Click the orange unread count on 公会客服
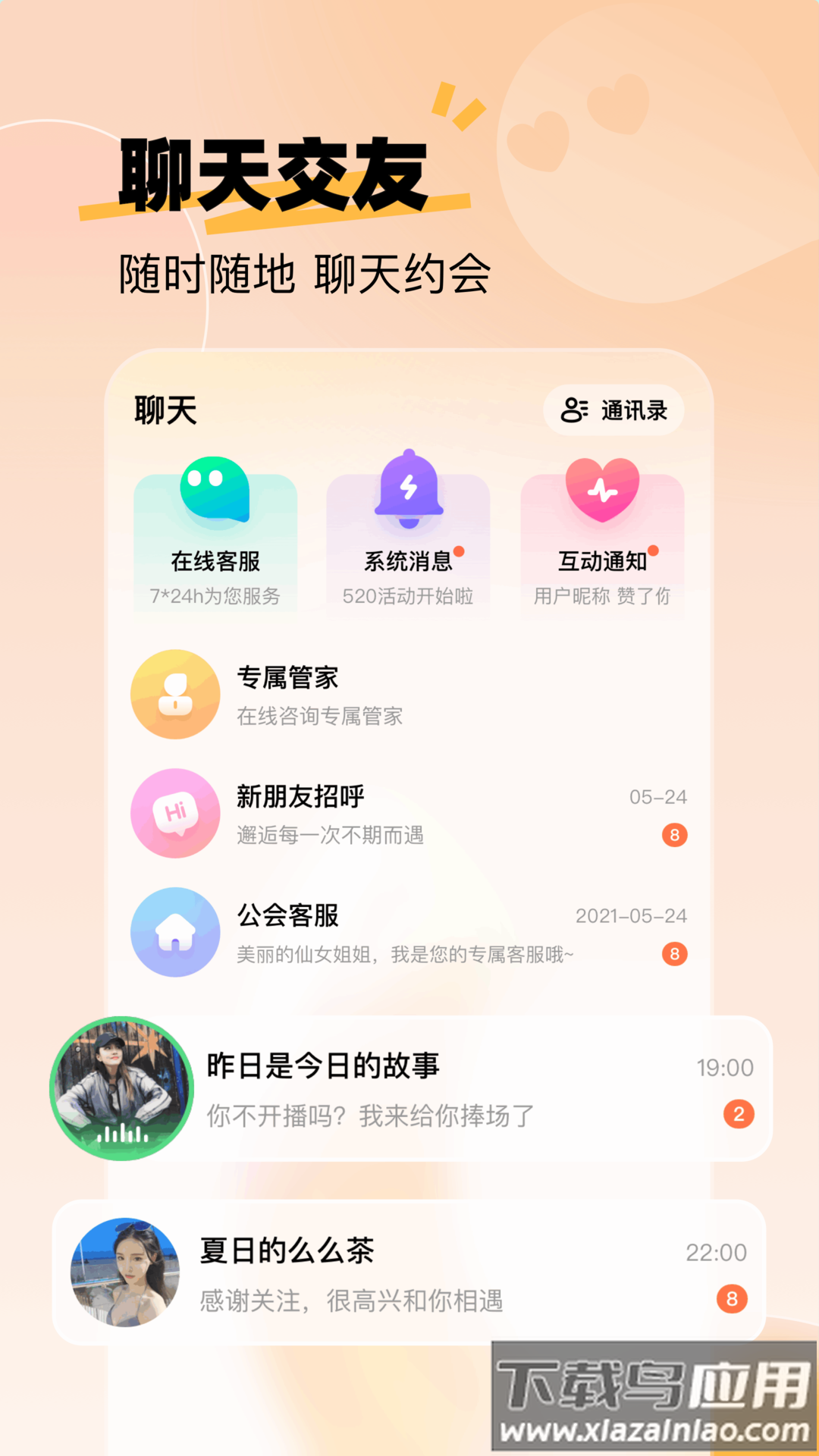 point(673,954)
